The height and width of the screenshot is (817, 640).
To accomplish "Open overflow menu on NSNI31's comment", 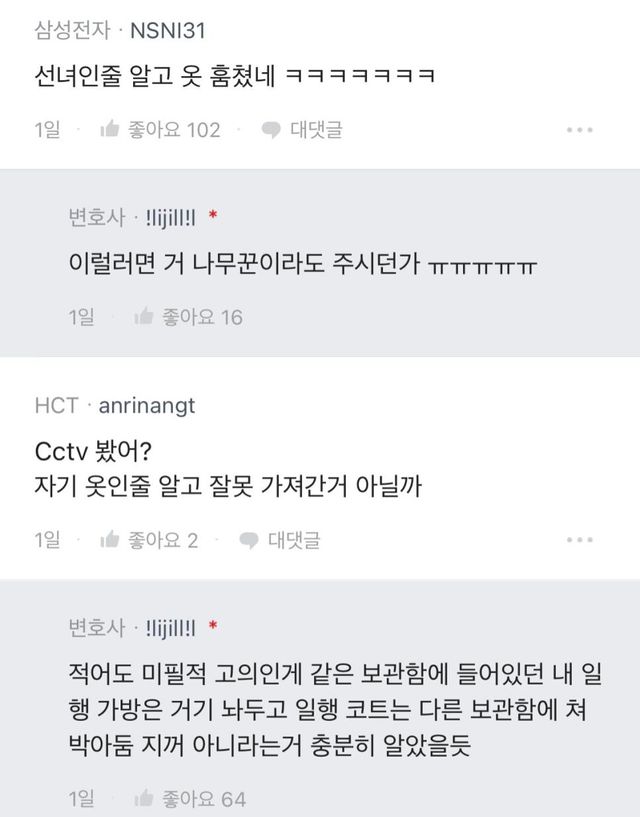I will tap(580, 130).
